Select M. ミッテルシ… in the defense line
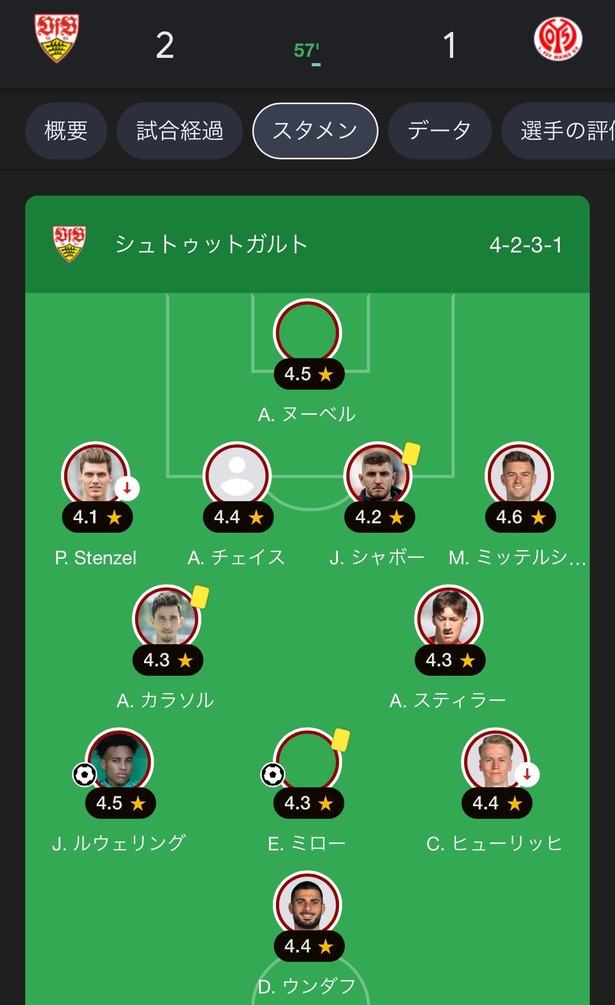This screenshot has height=1005, width=615. point(519,504)
